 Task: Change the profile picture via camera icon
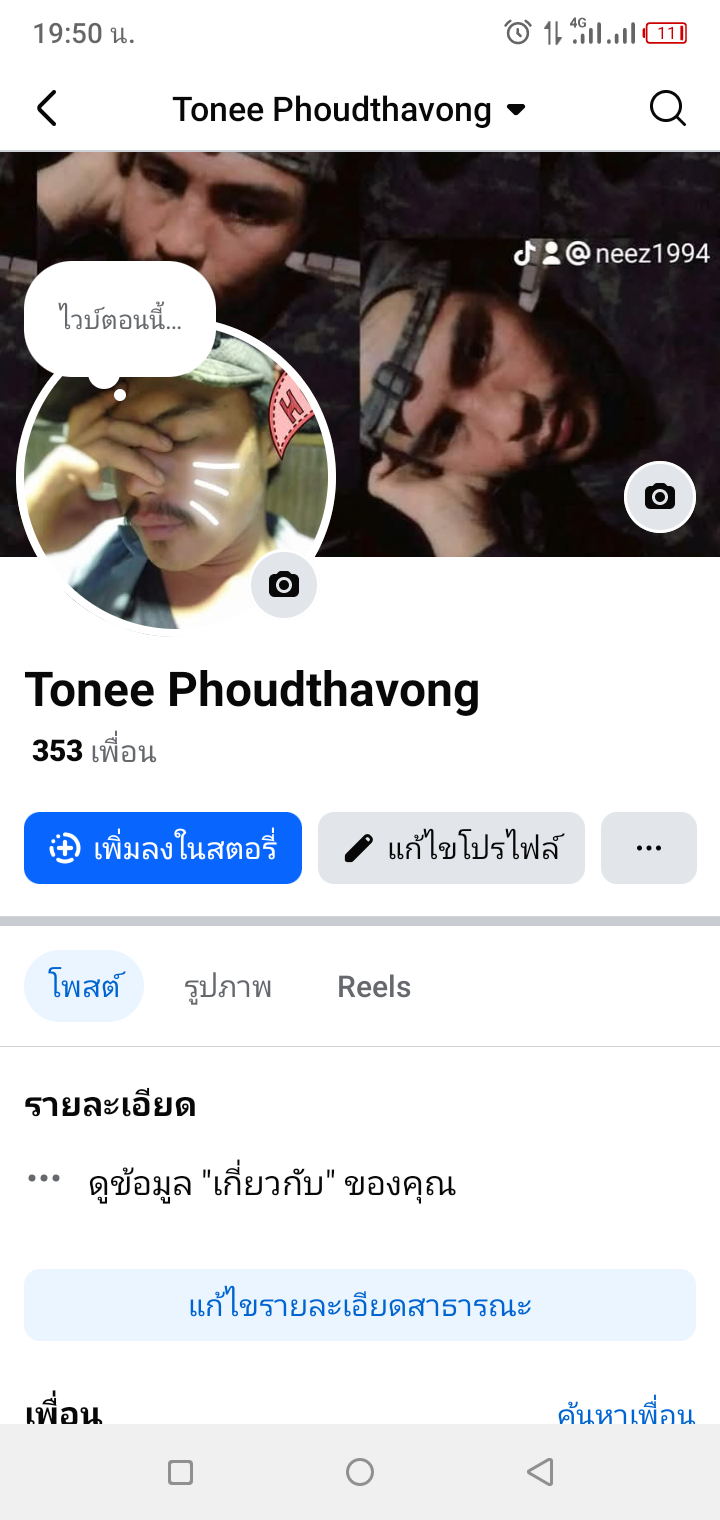coord(284,584)
